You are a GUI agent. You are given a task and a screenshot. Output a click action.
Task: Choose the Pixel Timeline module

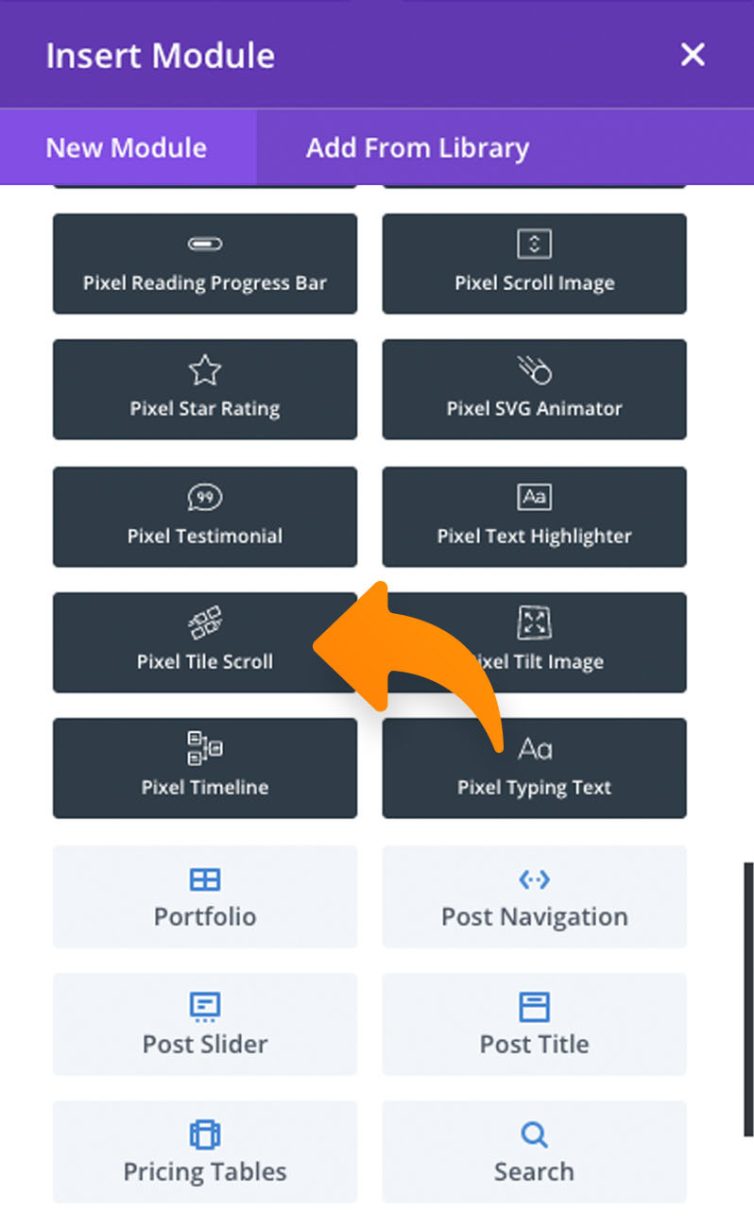pos(204,768)
